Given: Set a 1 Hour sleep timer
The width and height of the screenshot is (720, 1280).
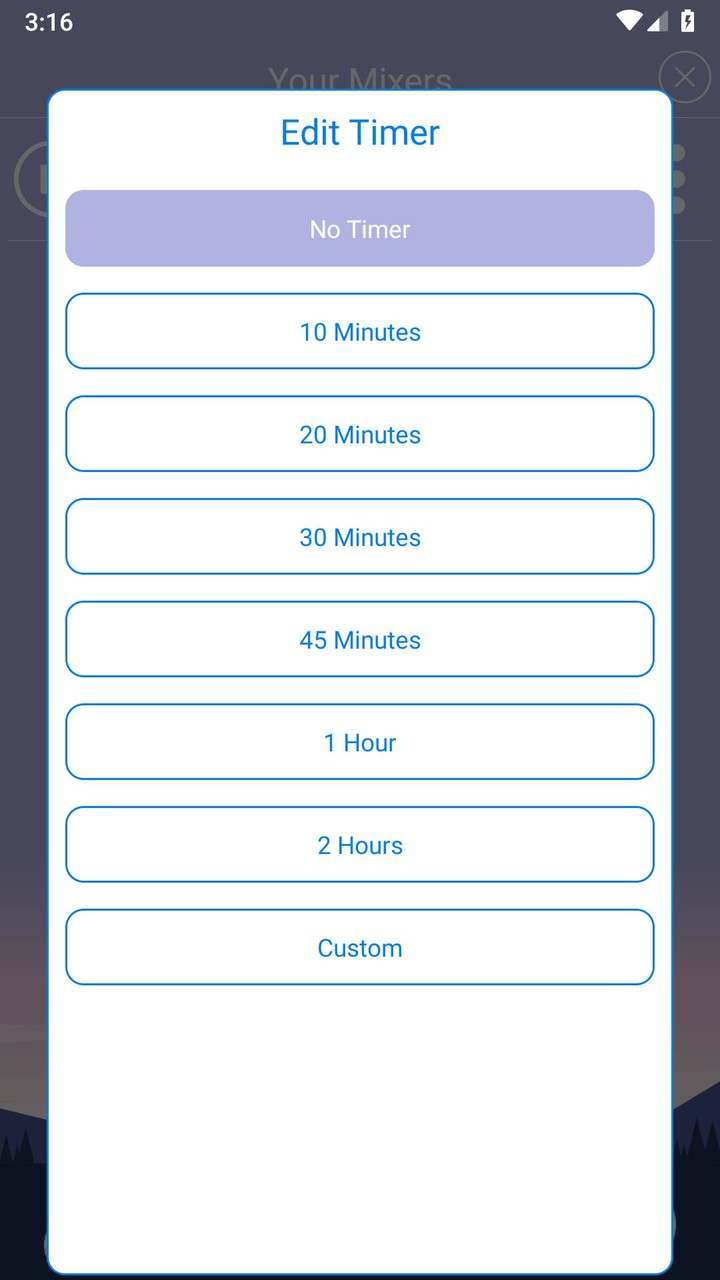Looking at the screenshot, I should coord(360,742).
